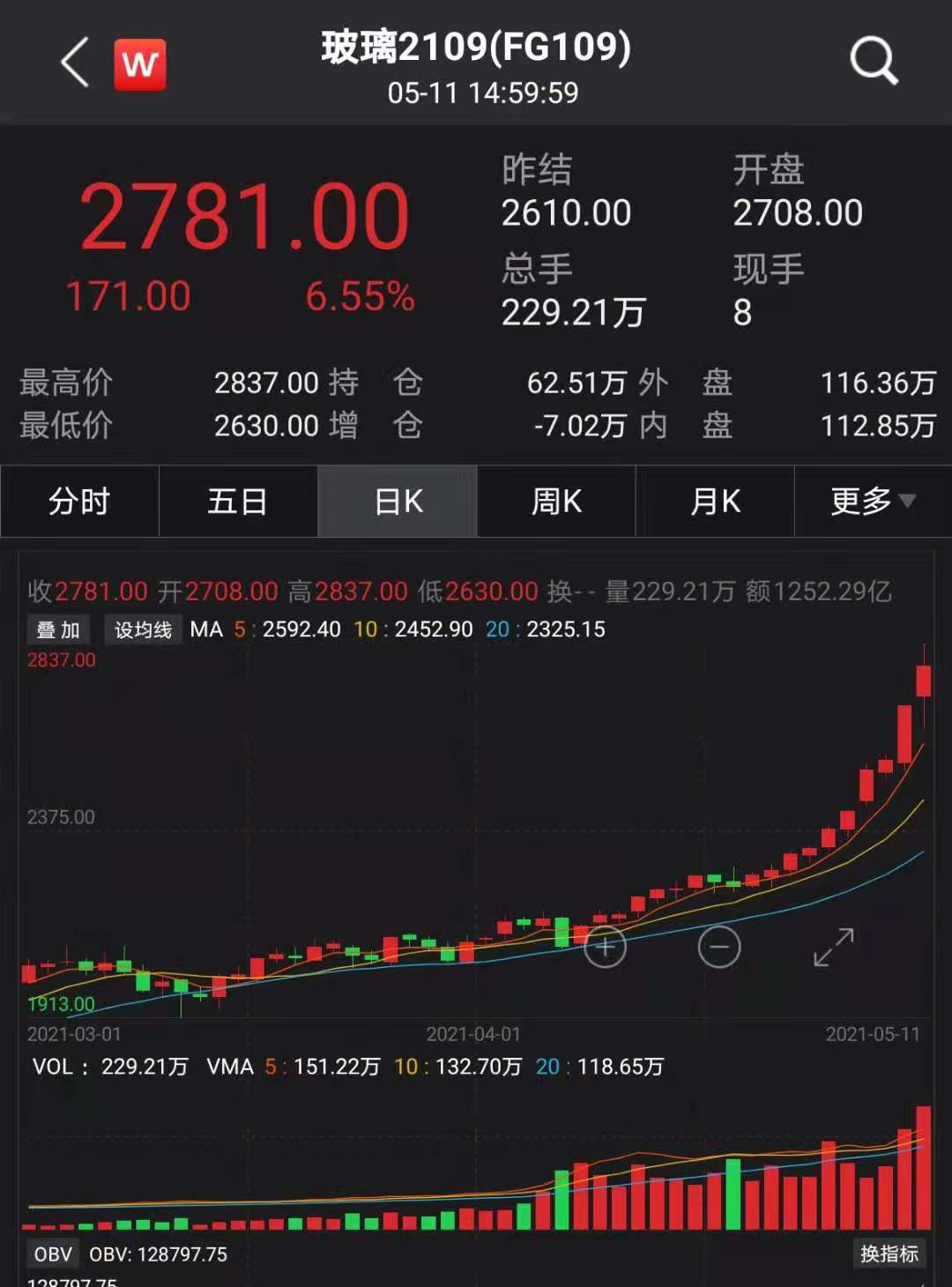952x1287 pixels.
Task: Zoom out on the K-line chart
Action: click(x=719, y=948)
